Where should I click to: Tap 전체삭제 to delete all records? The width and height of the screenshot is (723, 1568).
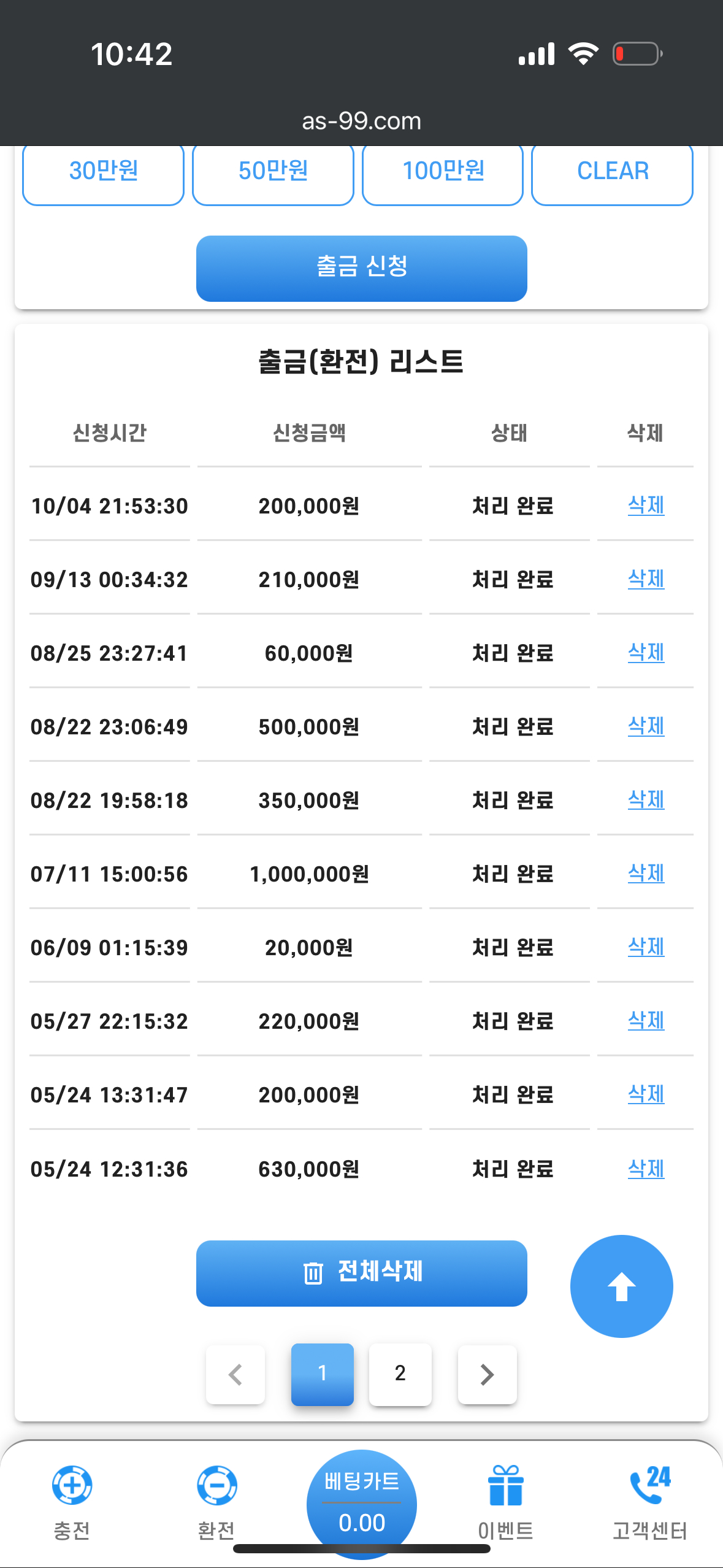pos(361,1273)
